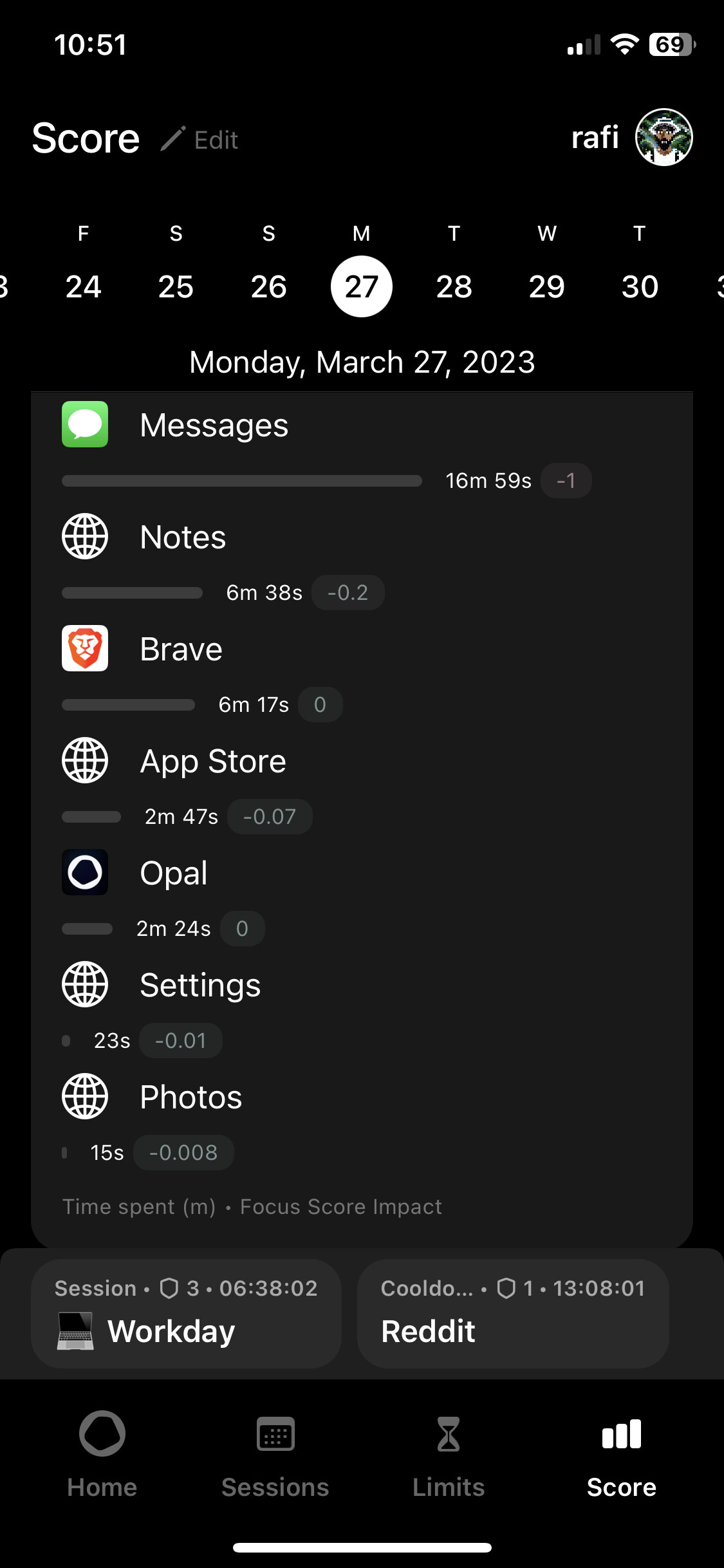The height and width of the screenshot is (1568, 724).
Task: Open the Opal usage row
Action: (173, 873)
